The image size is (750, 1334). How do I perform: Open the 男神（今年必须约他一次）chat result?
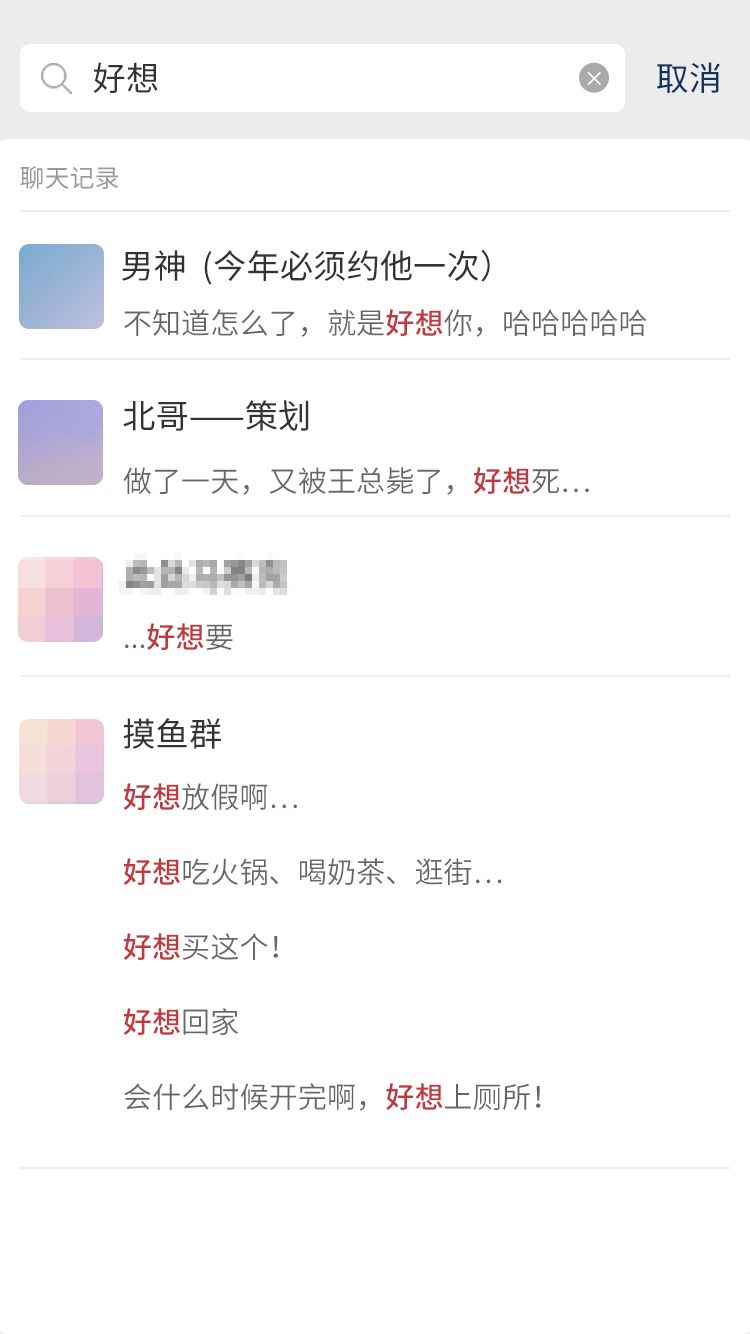pyautogui.click(x=305, y=265)
